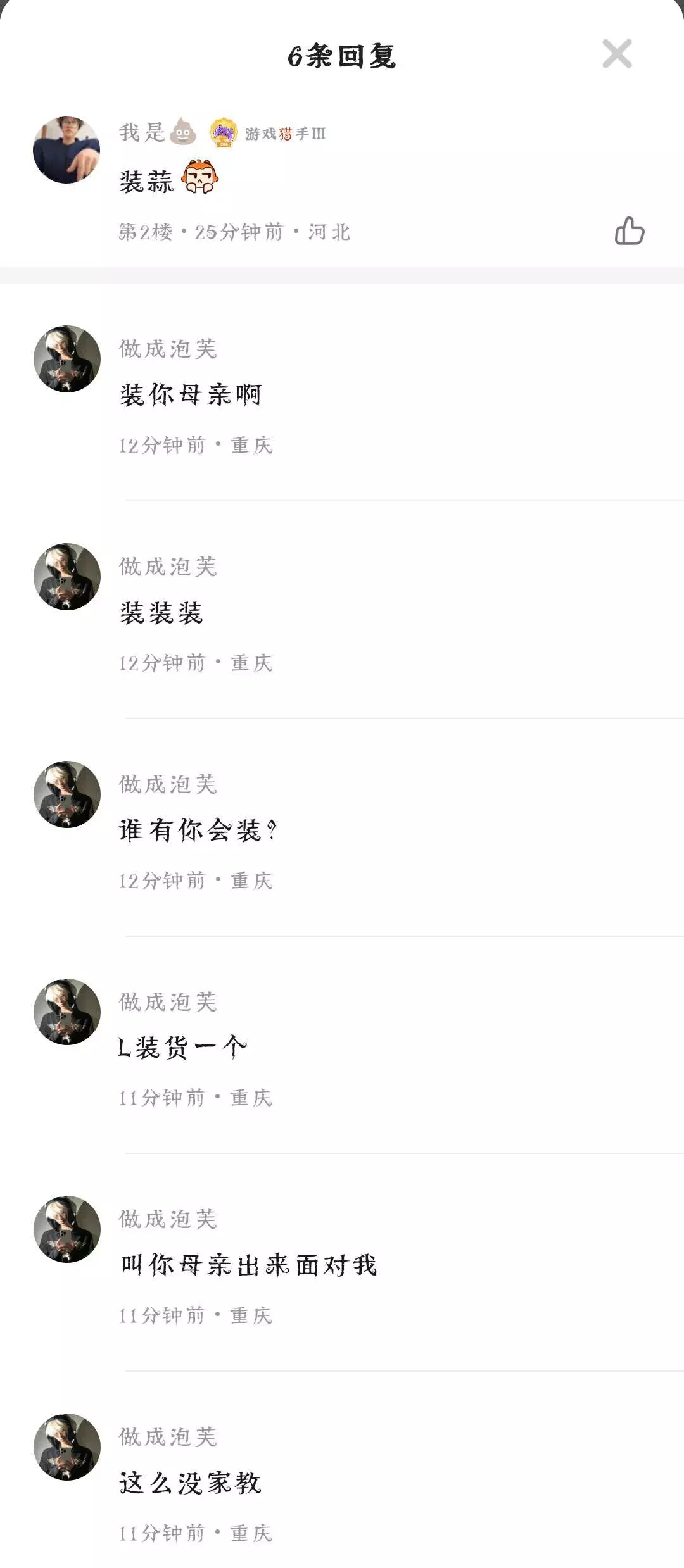Select the reply 装装装

click(161, 613)
